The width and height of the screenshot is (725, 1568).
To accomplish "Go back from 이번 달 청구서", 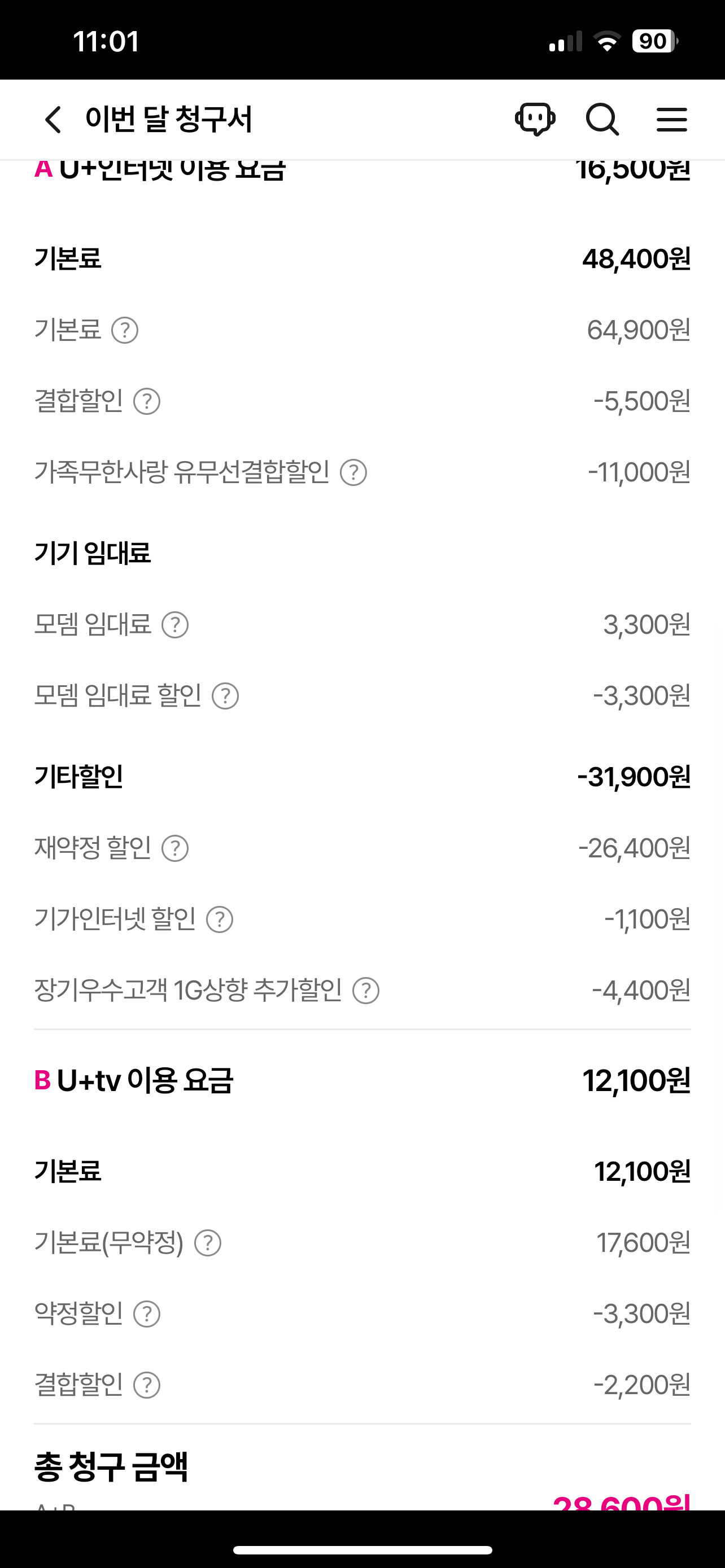I will 54,119.
